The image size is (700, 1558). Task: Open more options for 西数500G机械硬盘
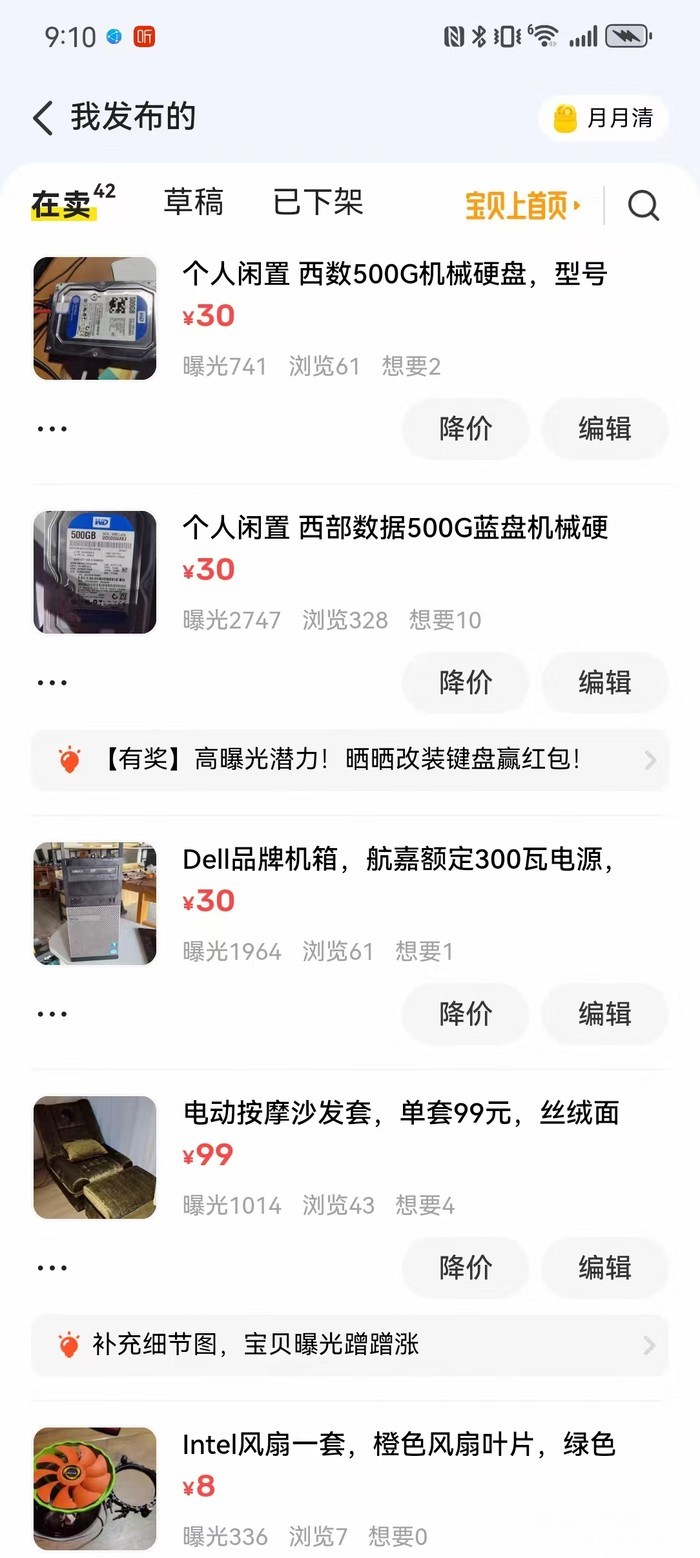(x=52, y=429)
